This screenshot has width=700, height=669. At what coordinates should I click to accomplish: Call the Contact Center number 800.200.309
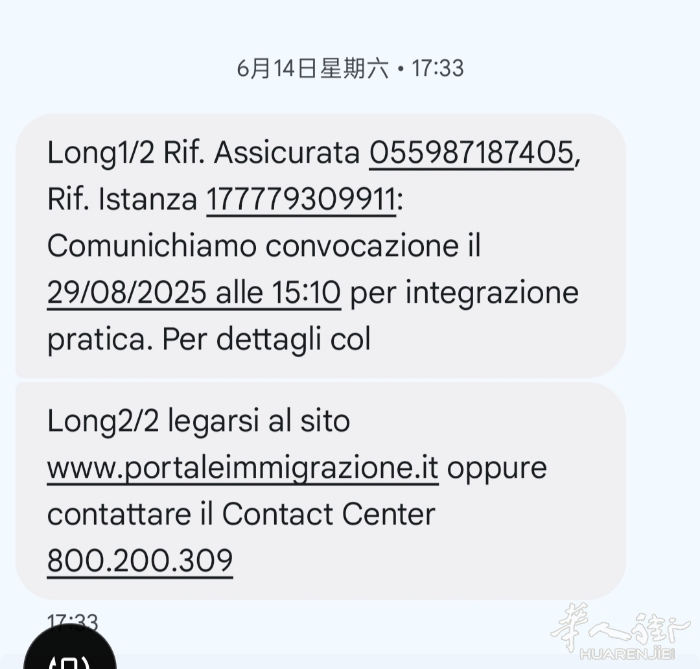tap(140, 560)
